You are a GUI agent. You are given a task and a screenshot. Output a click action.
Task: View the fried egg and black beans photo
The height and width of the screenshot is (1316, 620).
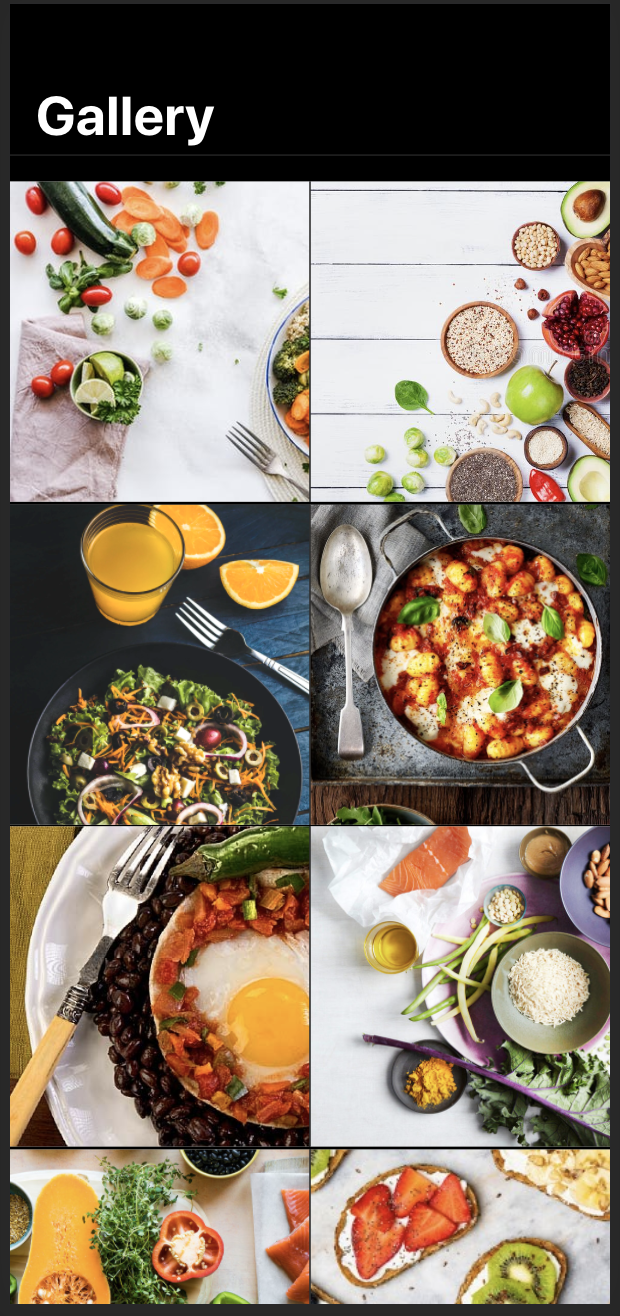[160, 986]
